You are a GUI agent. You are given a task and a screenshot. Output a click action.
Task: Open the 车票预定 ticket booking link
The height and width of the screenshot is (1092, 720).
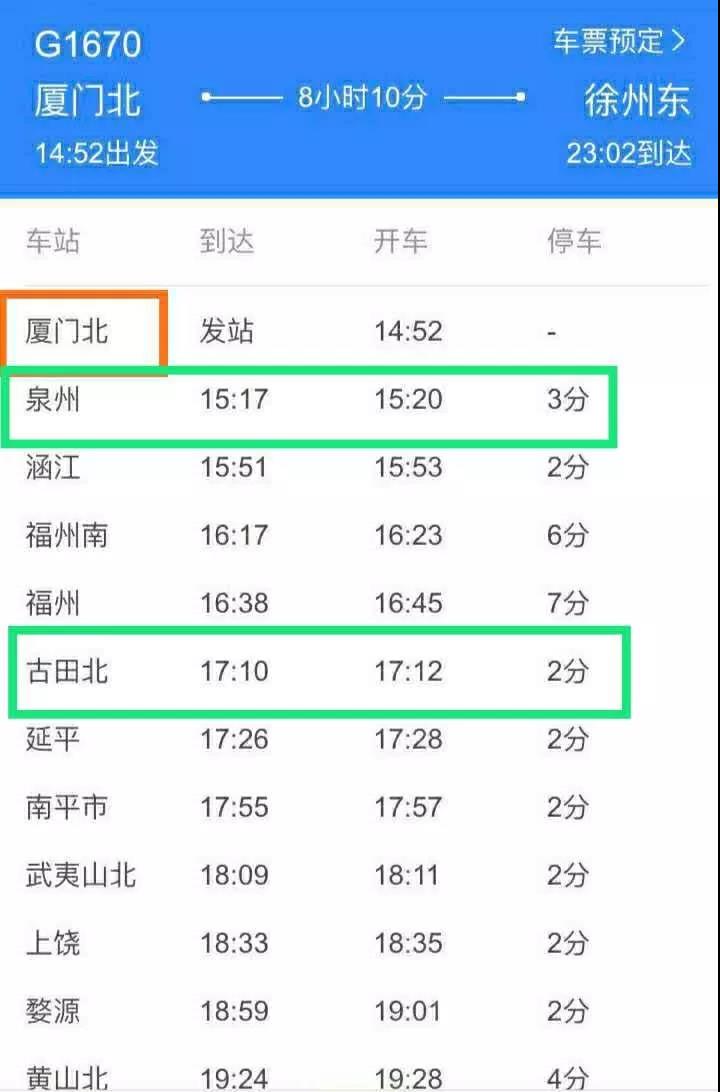[620, 41]
